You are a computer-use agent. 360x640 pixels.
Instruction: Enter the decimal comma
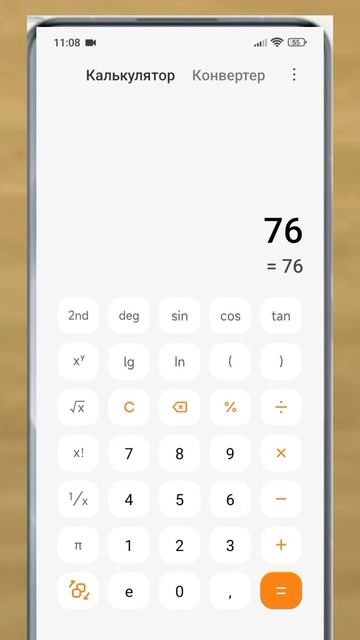tap(230, 591)
